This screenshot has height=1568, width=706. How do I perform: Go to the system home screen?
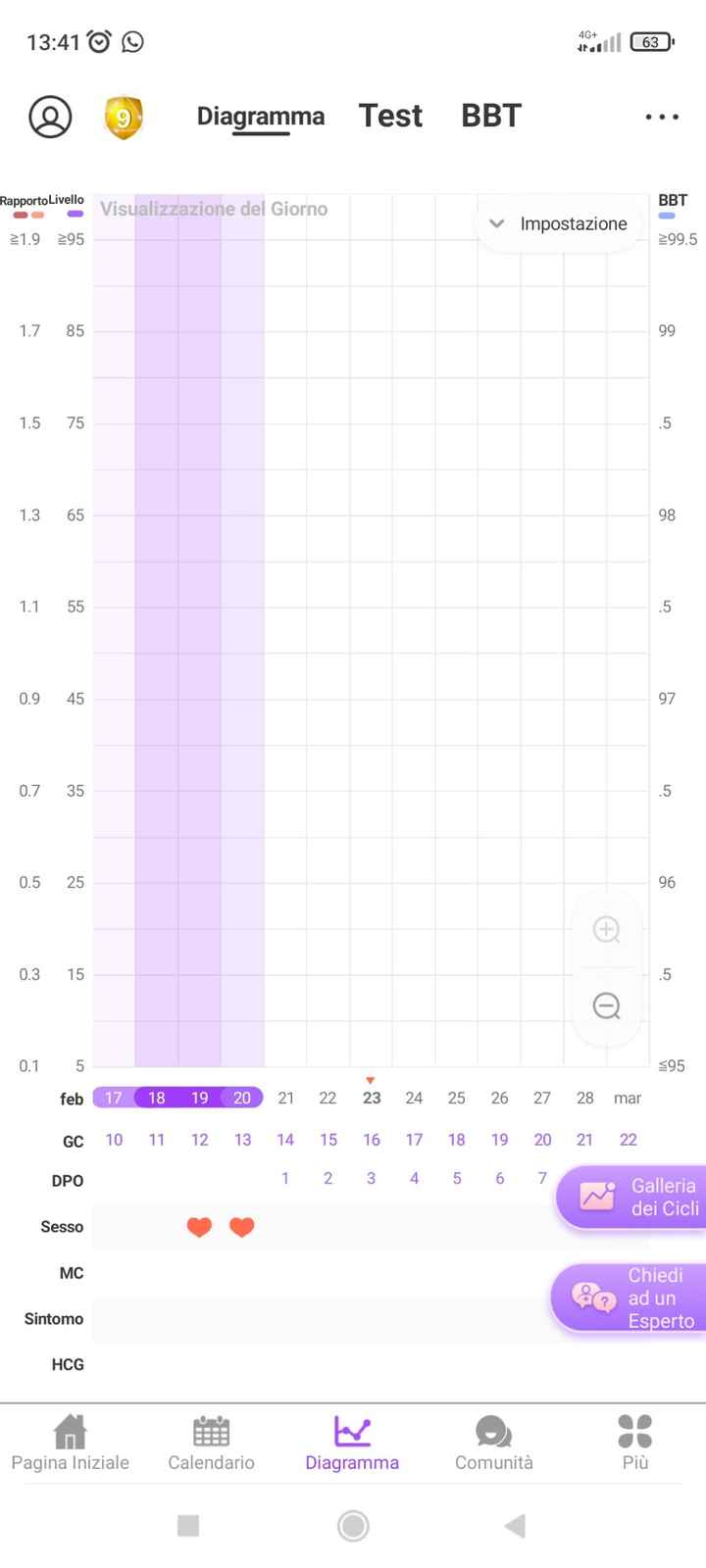tap(353, 1526)
